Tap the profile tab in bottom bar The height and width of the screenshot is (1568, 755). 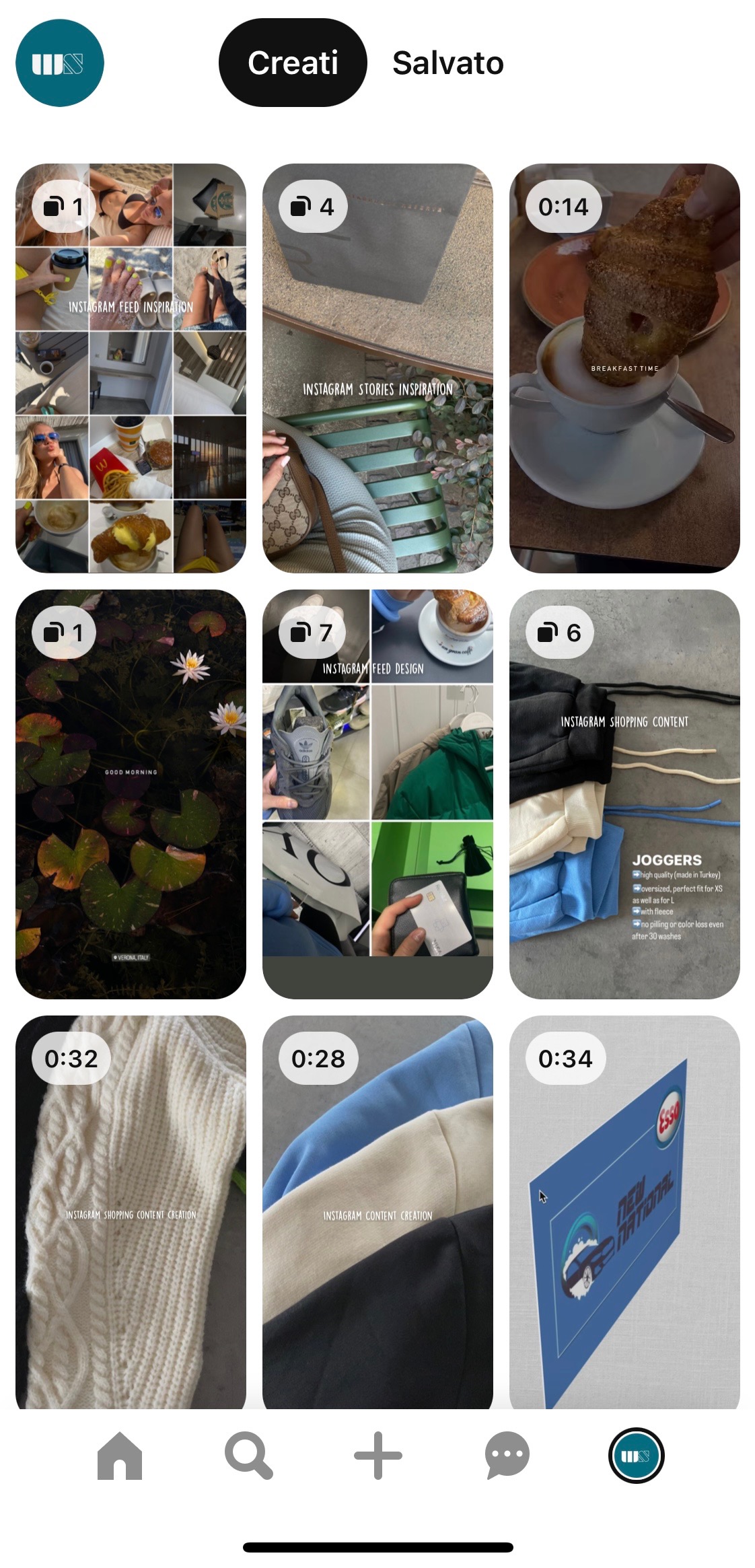636,1455
